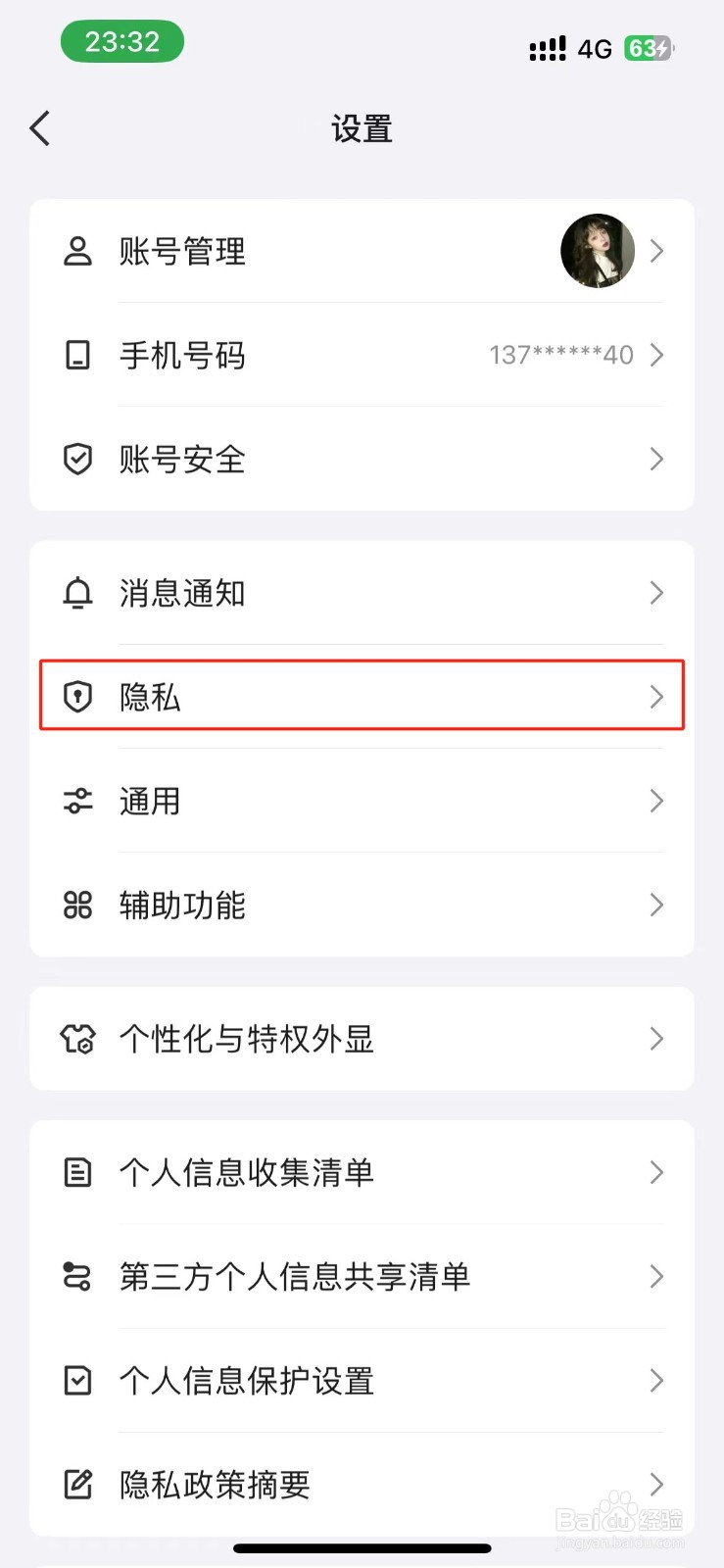Tap the bell icon for 消息通知
The height and width of the screenshot is (1568, 724).
point(78,592)
